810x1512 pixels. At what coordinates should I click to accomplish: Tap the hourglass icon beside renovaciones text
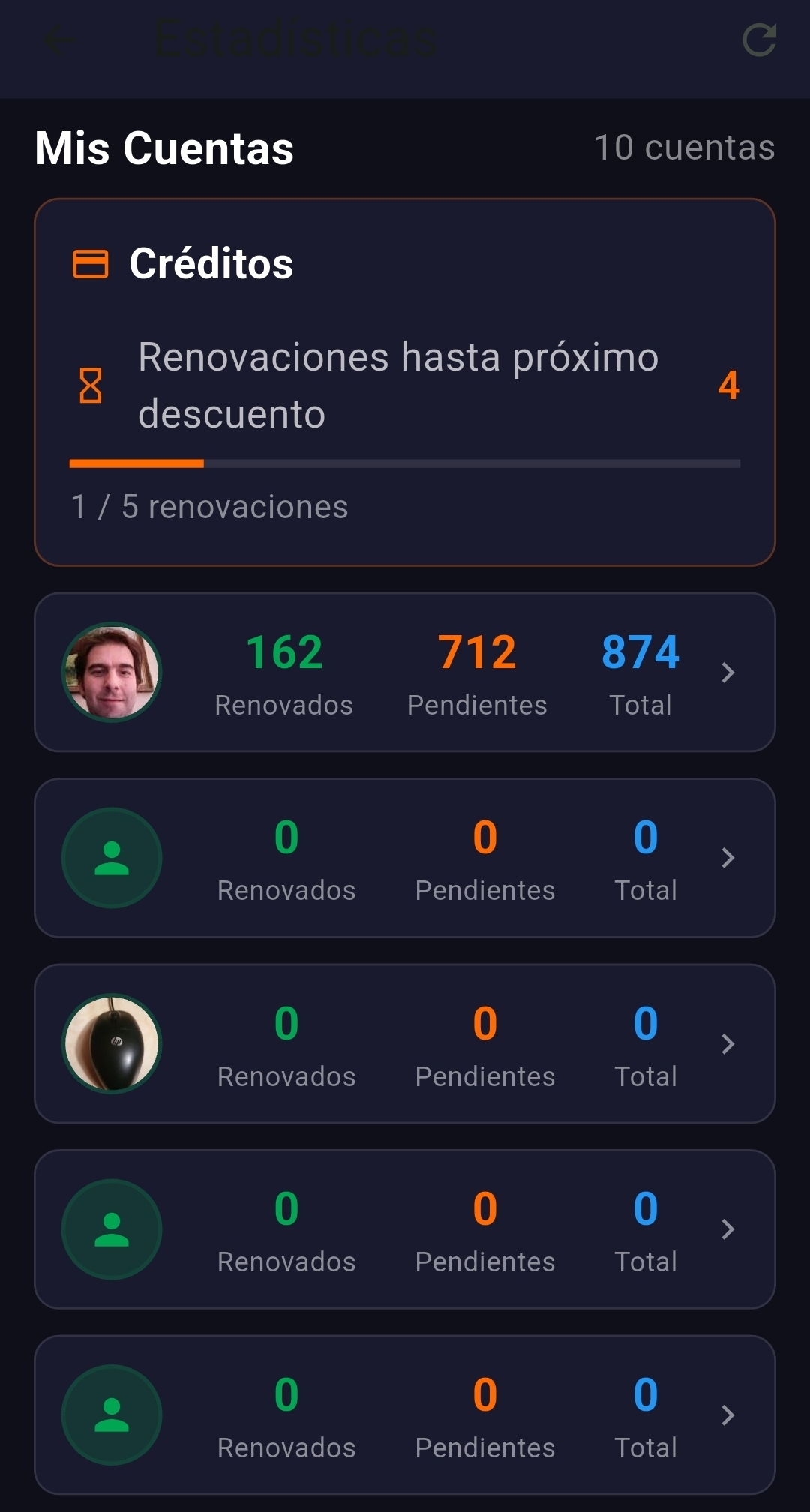tap(89, 386)
